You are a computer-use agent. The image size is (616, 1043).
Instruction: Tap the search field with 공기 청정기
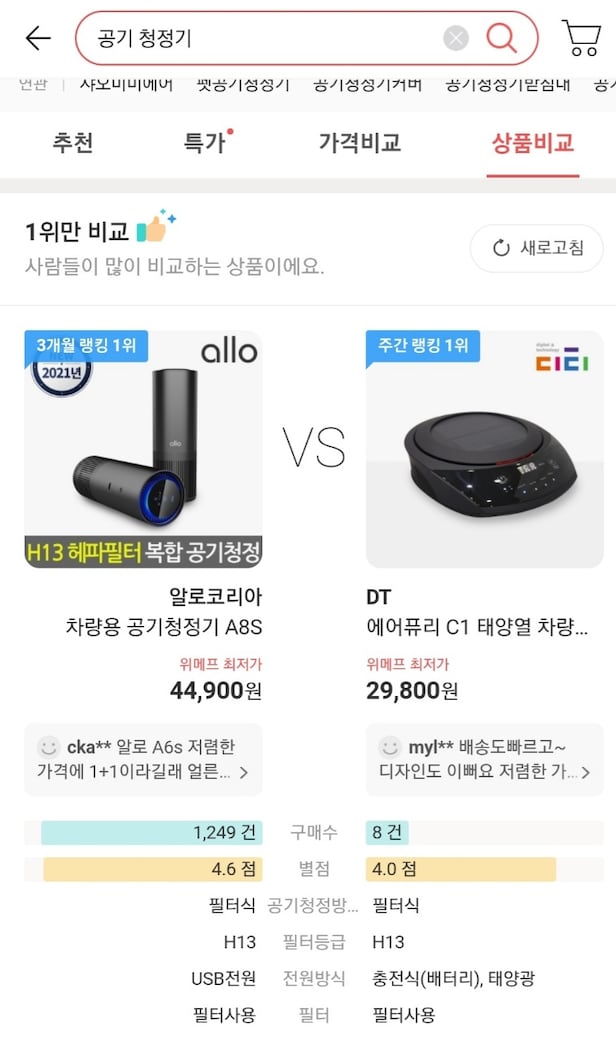[x=260, y=39]
